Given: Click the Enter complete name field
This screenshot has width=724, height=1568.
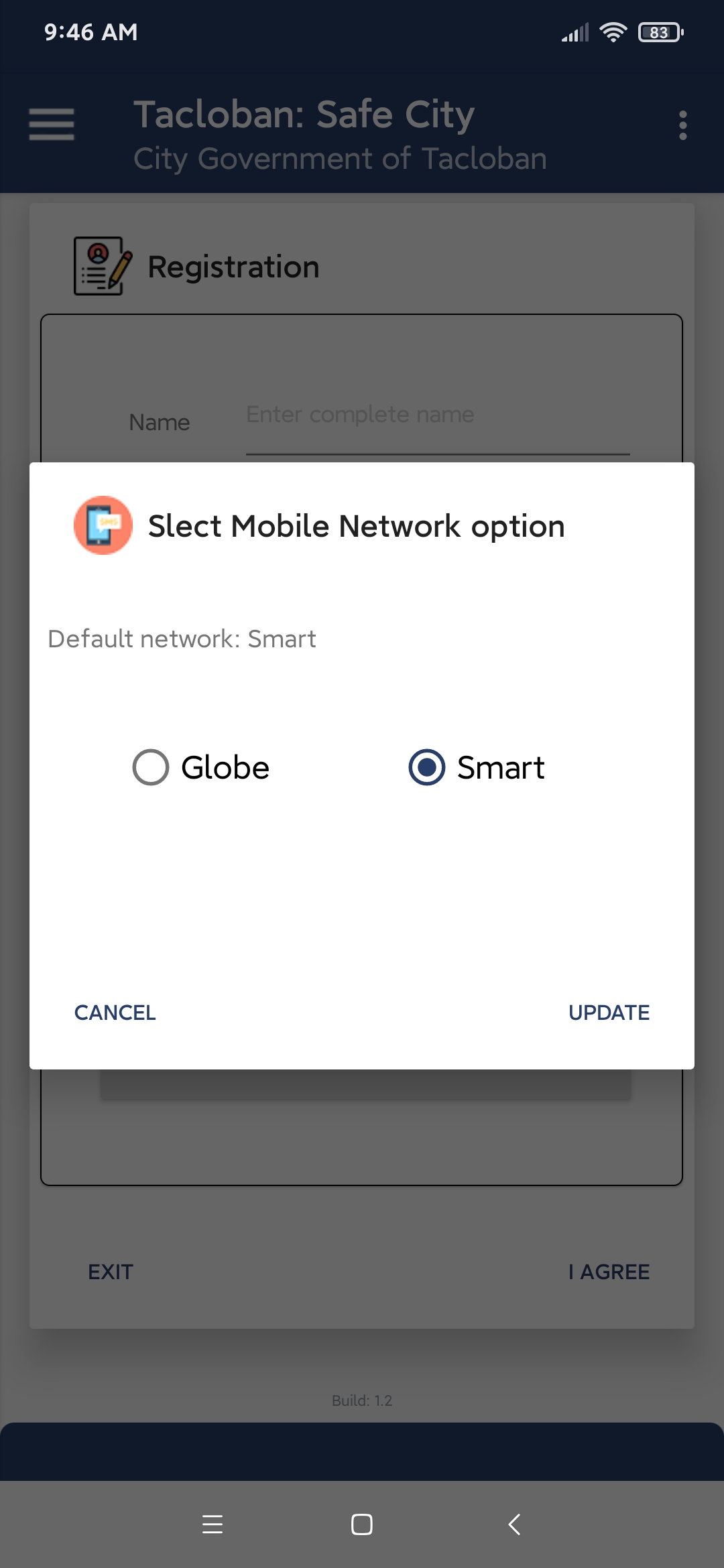Looking at the screenshot, I should (436, 414).
